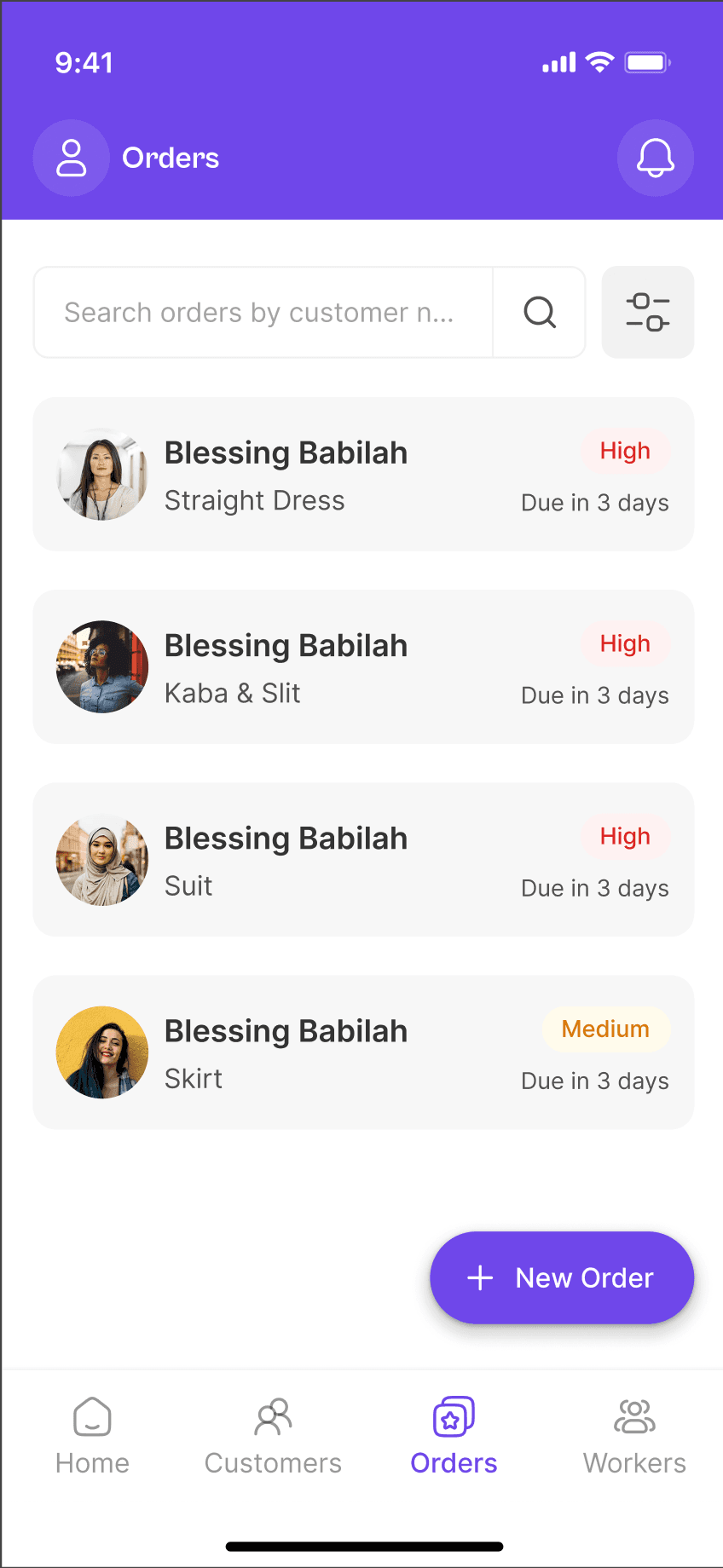Open the notifications bell
723x1568 pixels.
pyautogui.click(x=655, y=159)
